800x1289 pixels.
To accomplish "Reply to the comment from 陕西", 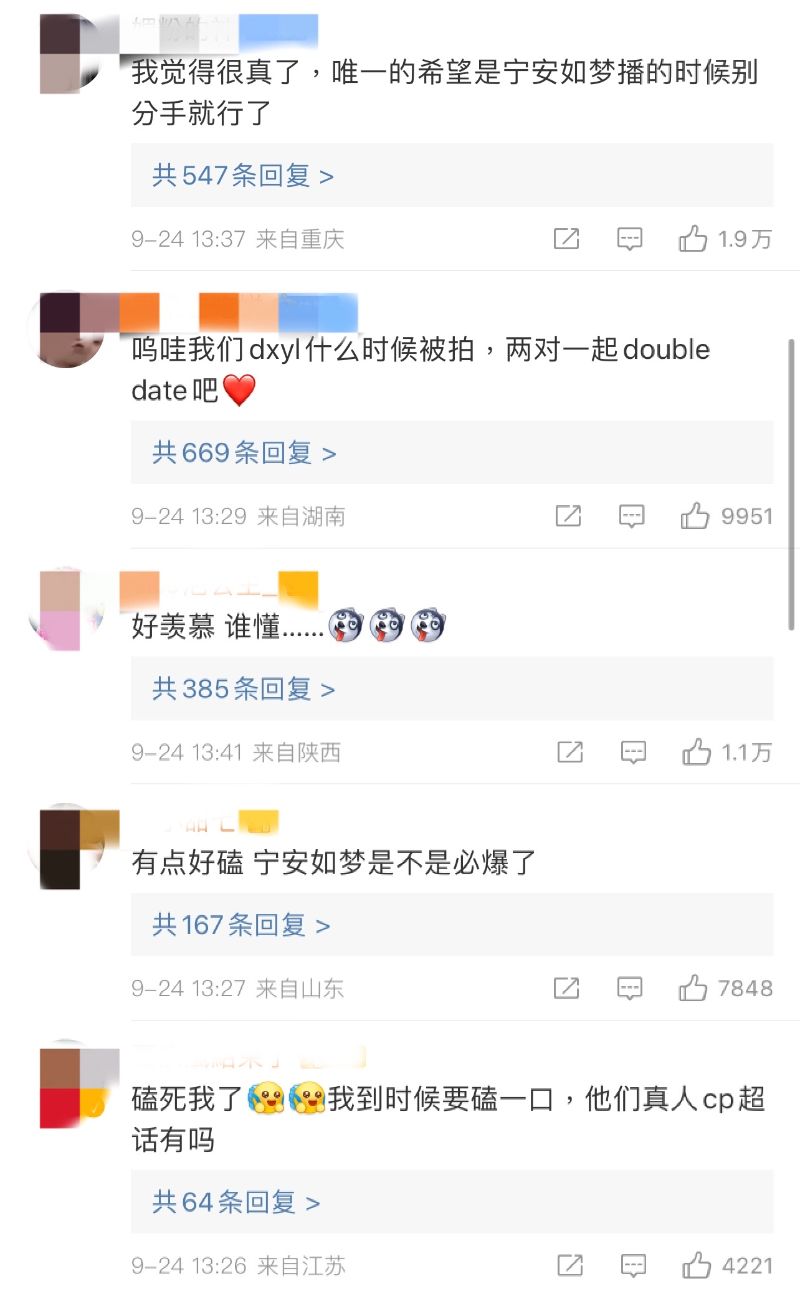I will point(633,752).
